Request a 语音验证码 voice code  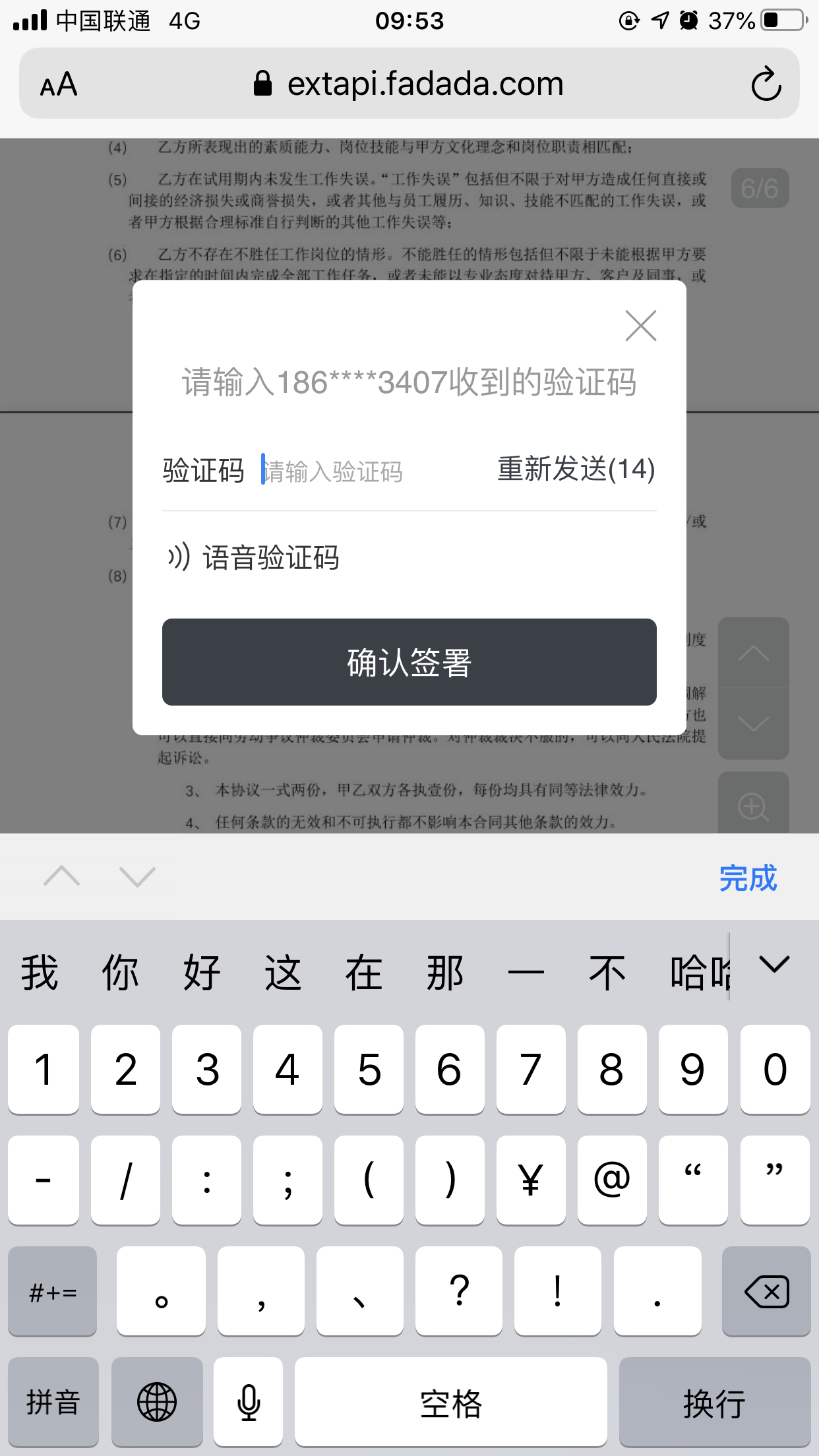[253, 558]
